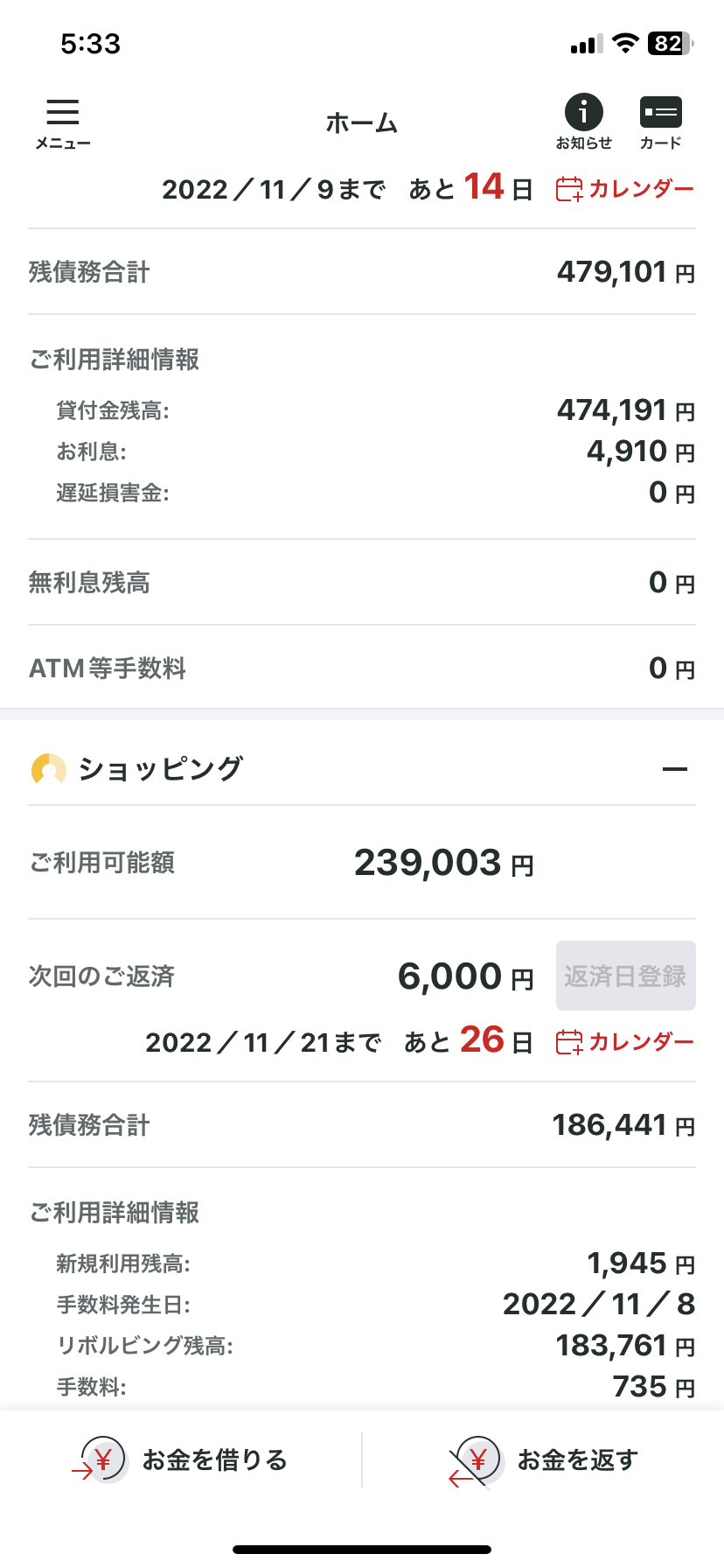Image resolution: width=724 pixels, height=1568 pixels.
Task: Open the カード section
Action: [x=660, y=121]
